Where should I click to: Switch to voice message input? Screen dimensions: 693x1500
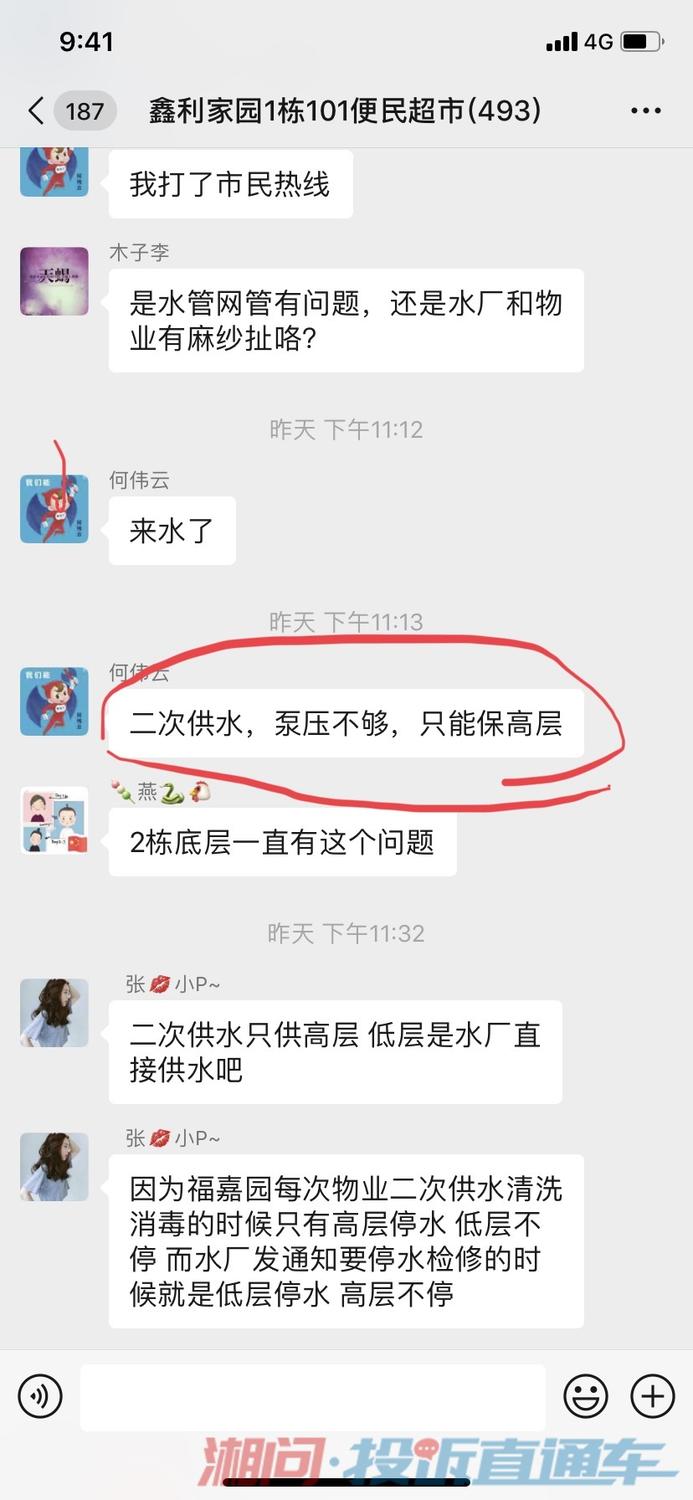coord(40,1396)
